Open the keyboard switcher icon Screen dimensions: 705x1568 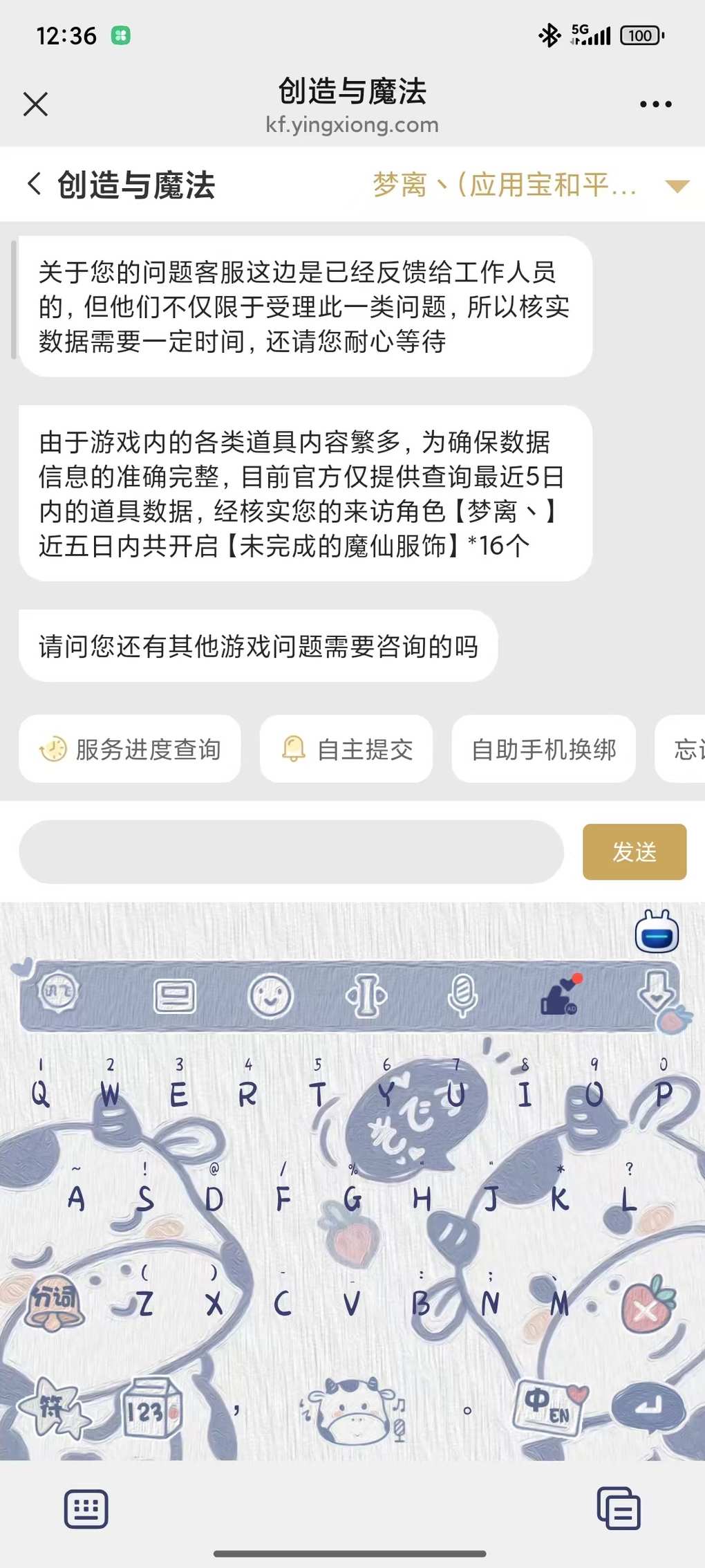click(x=86, y=1509)
